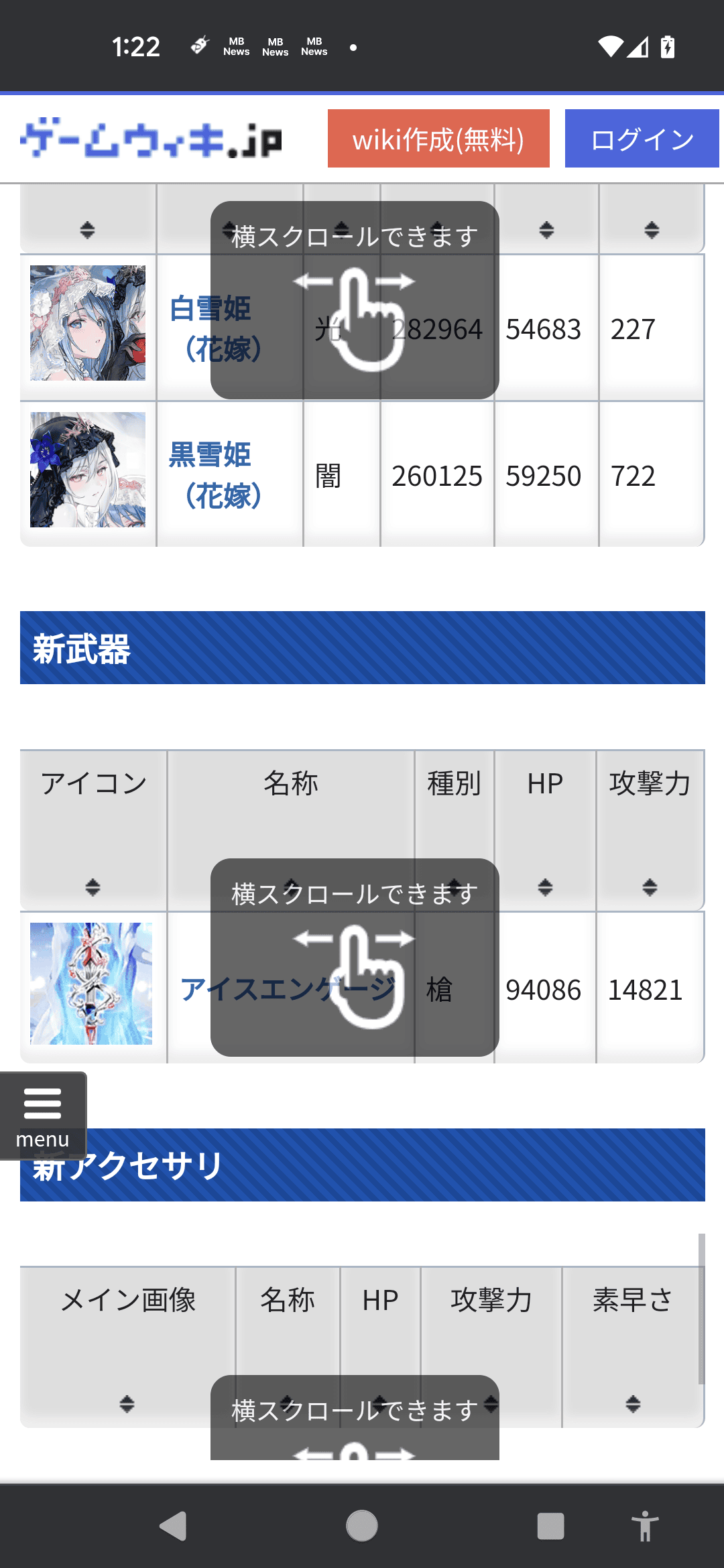Open the ゲームウィキ.jp home logo

(x=151, y=139)
